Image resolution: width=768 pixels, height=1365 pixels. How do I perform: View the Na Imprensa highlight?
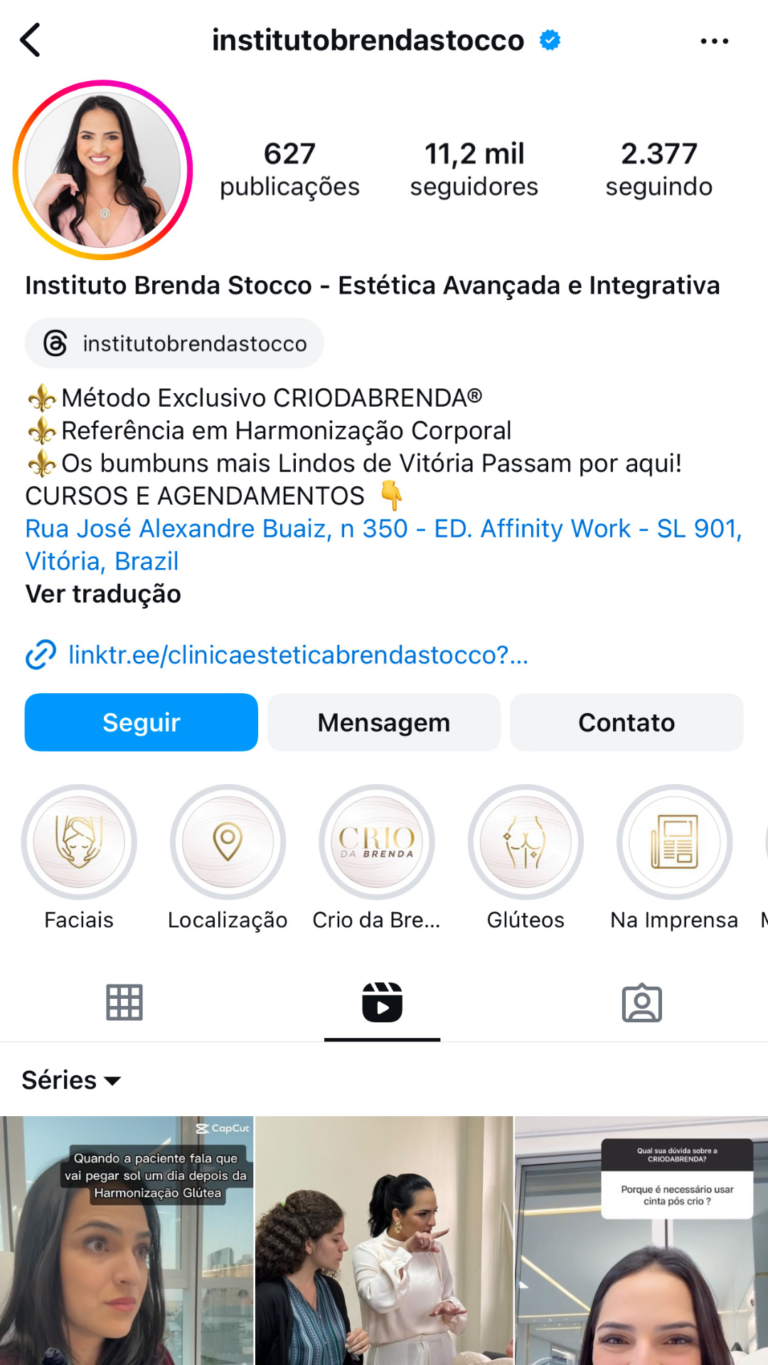pyautogui.click(x=674, y=843)
